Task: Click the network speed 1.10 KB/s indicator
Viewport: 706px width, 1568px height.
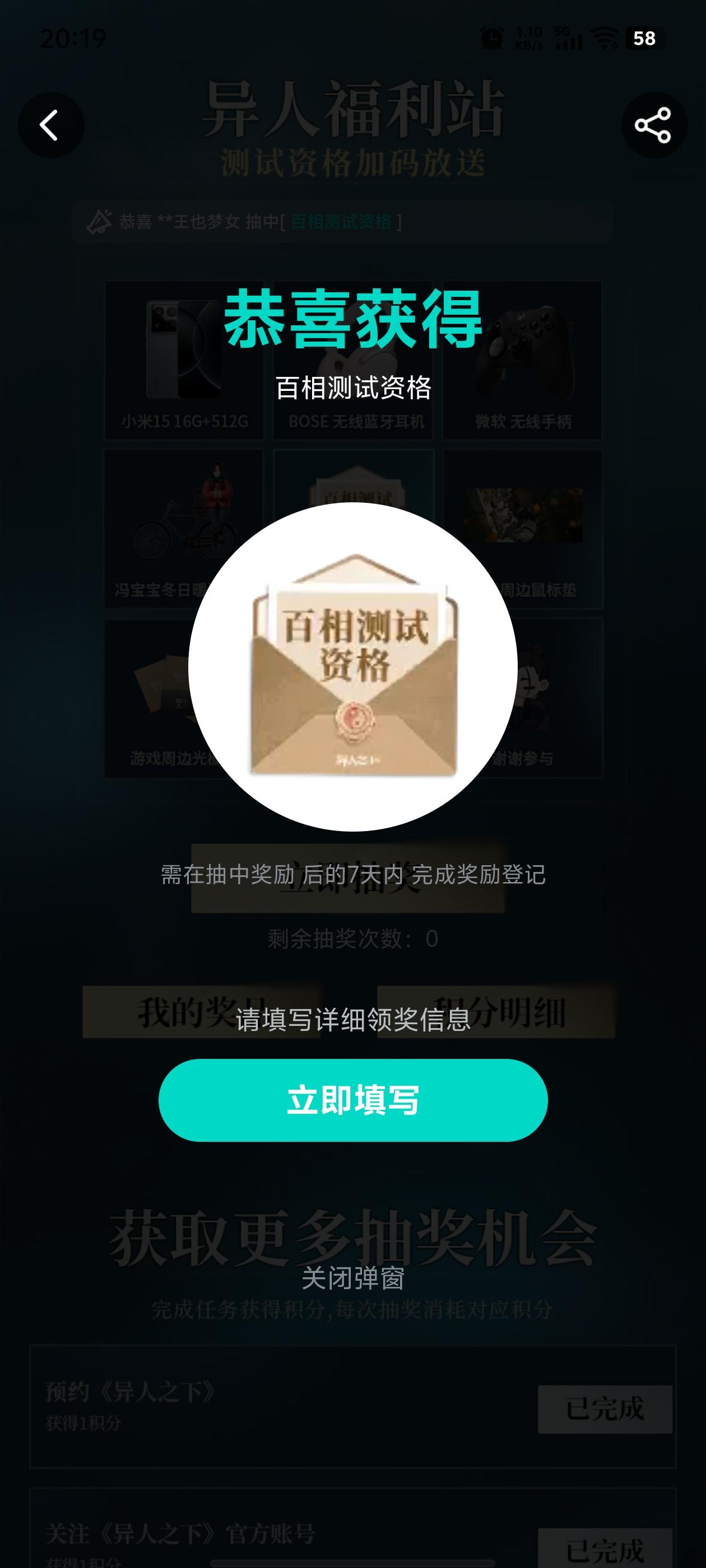Action: (x=530, y=38)
